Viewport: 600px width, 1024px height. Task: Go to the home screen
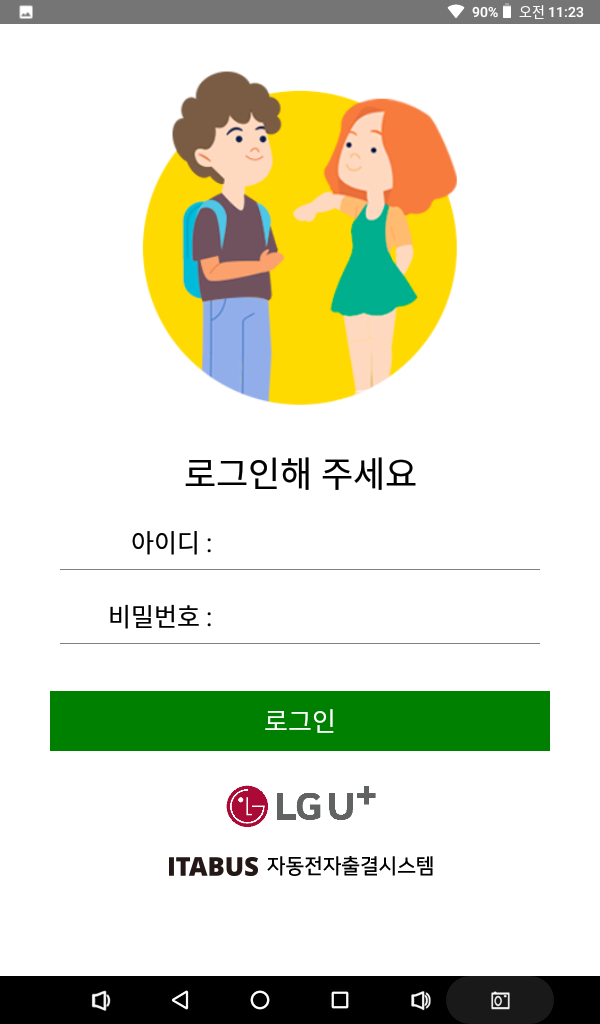(x=260, y=1000)
